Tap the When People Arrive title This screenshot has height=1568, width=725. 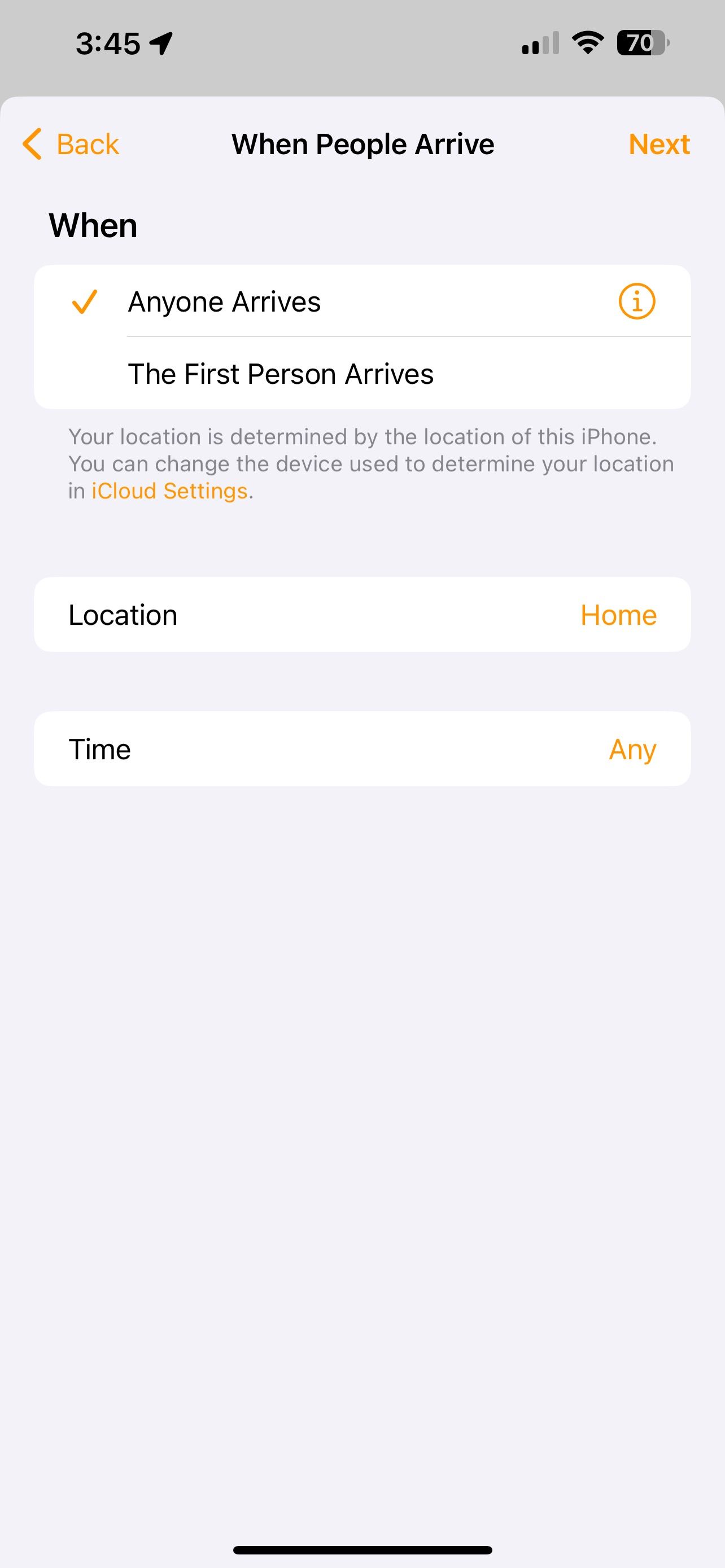(x=362, y=144)
